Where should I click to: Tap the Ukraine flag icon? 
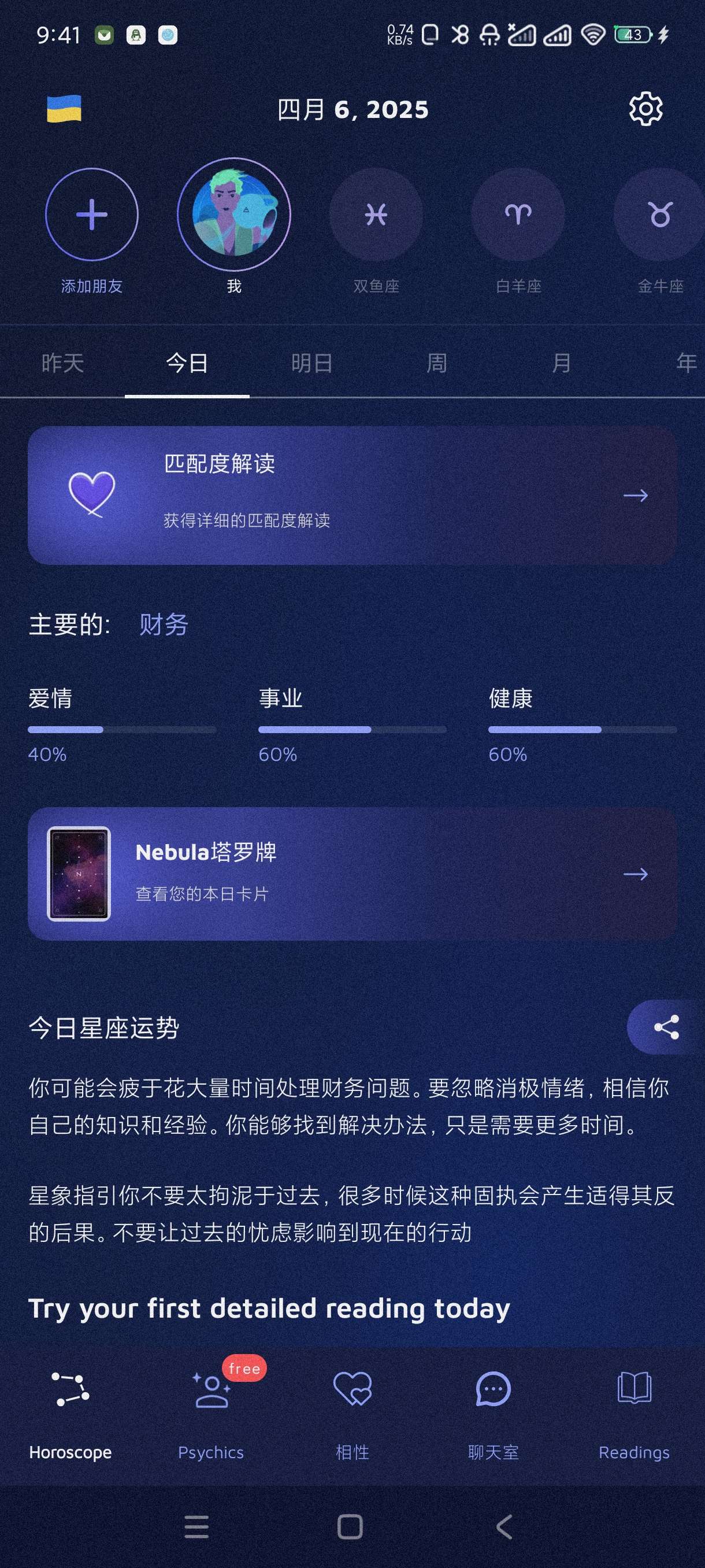tap(65, 109)
